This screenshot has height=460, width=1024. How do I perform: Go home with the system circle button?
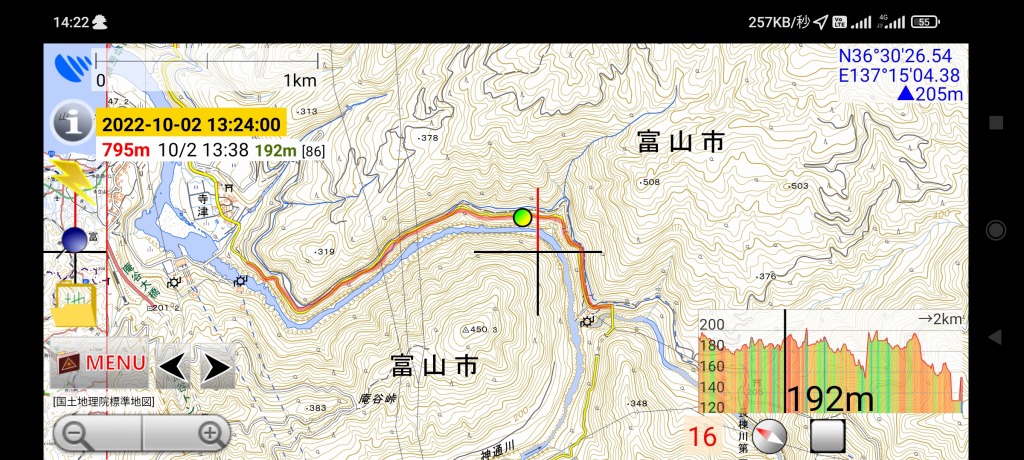[995, 230]
